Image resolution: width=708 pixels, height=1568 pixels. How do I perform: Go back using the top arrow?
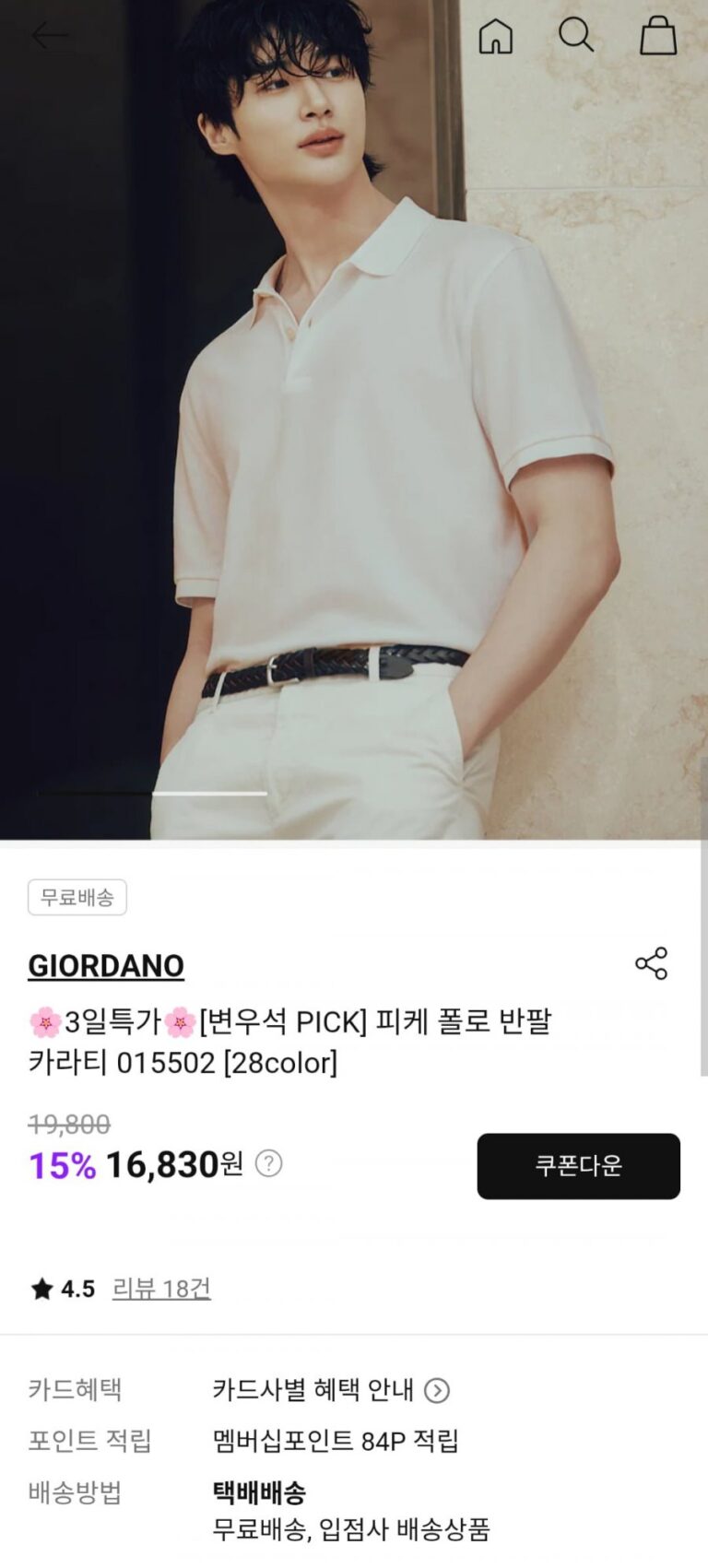50,36
